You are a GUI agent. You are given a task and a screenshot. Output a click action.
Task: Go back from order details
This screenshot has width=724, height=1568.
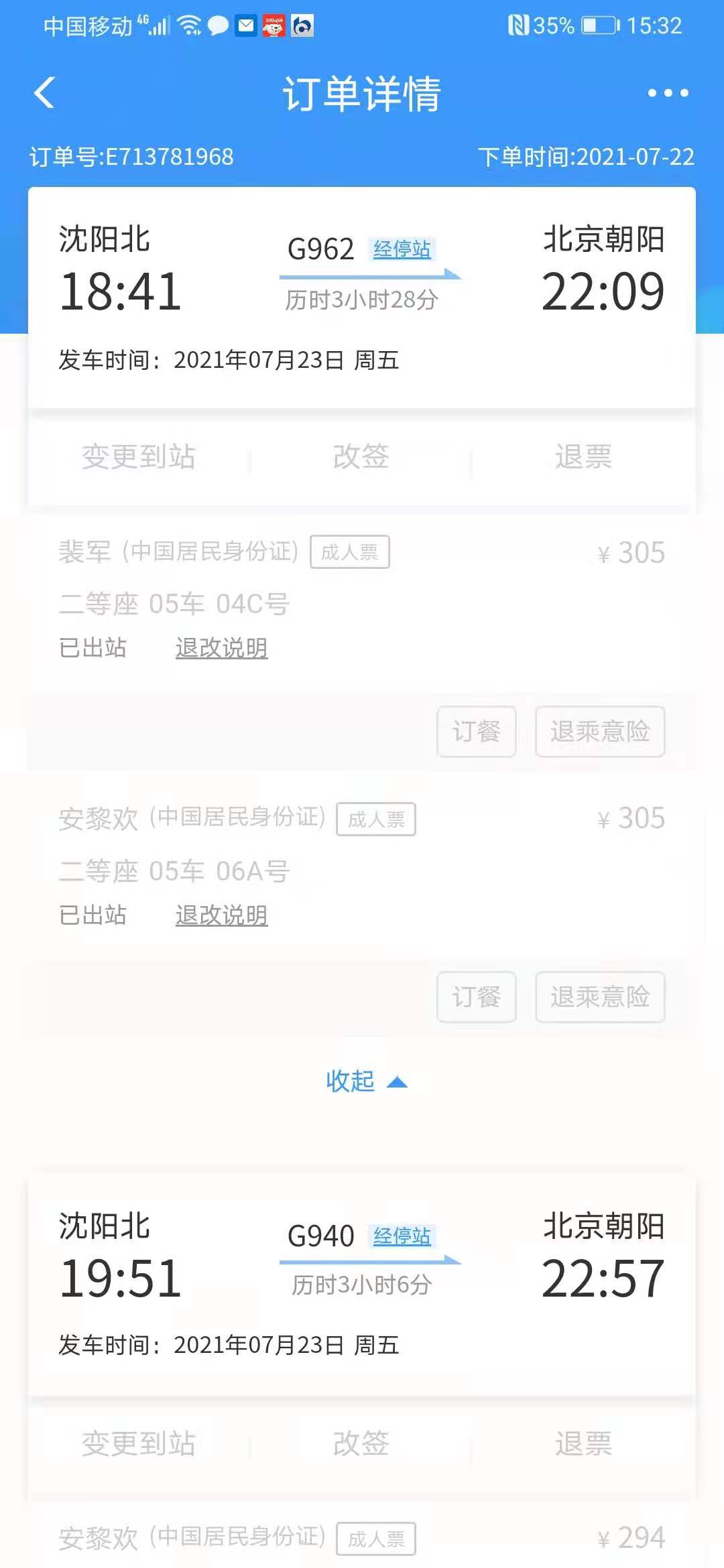click(x=44, y=92)
